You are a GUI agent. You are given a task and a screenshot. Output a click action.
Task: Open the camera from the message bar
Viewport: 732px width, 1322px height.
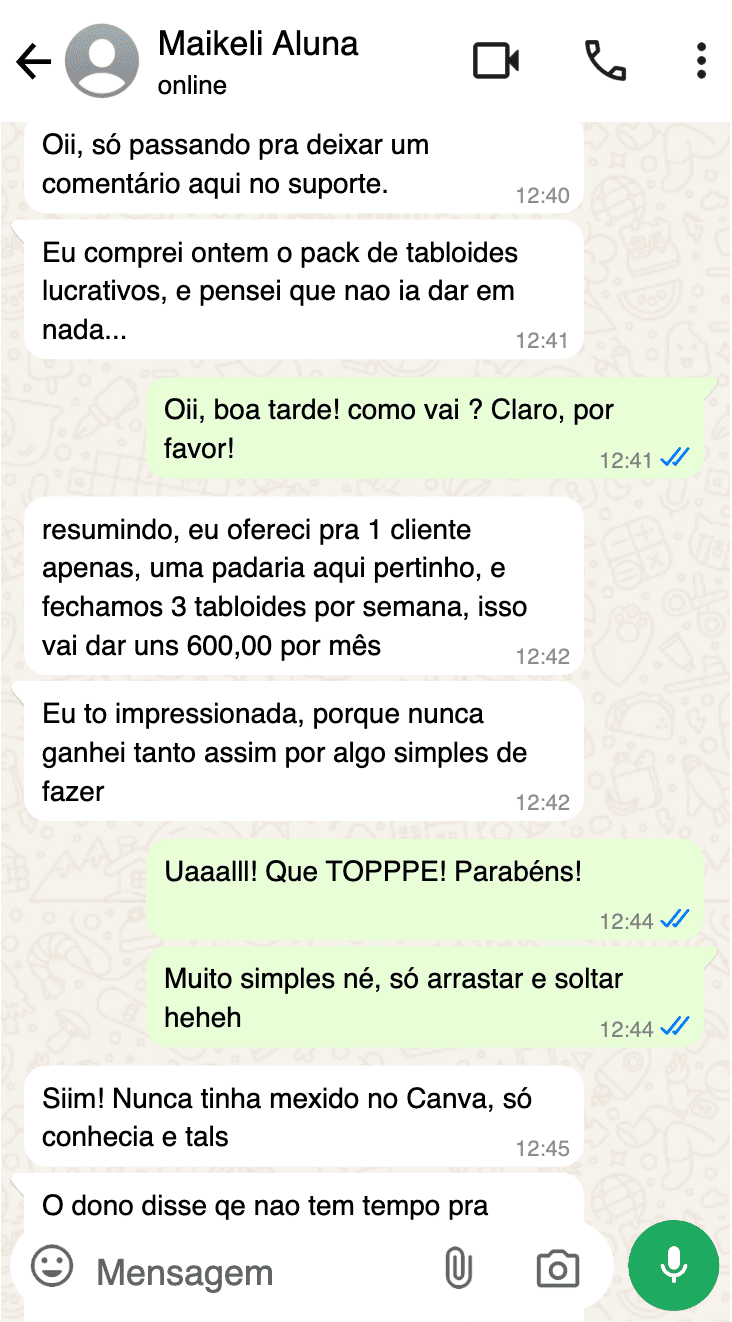[x=557, y=1268]
